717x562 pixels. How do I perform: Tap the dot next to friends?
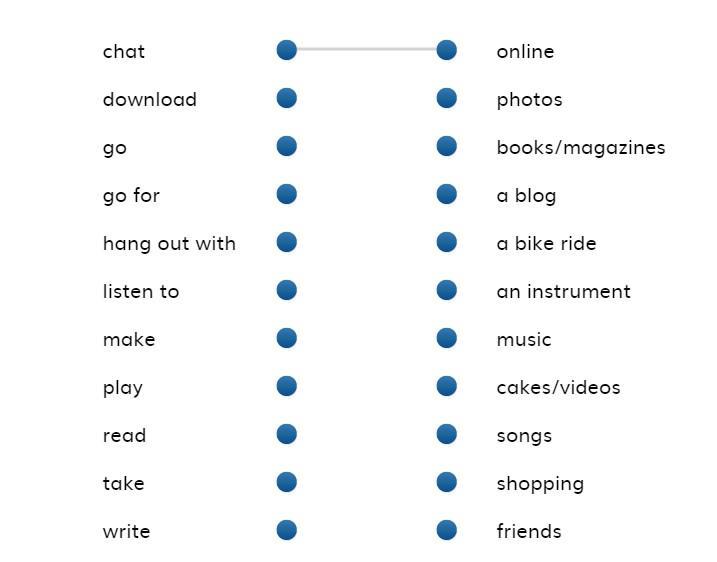[447, 530]
